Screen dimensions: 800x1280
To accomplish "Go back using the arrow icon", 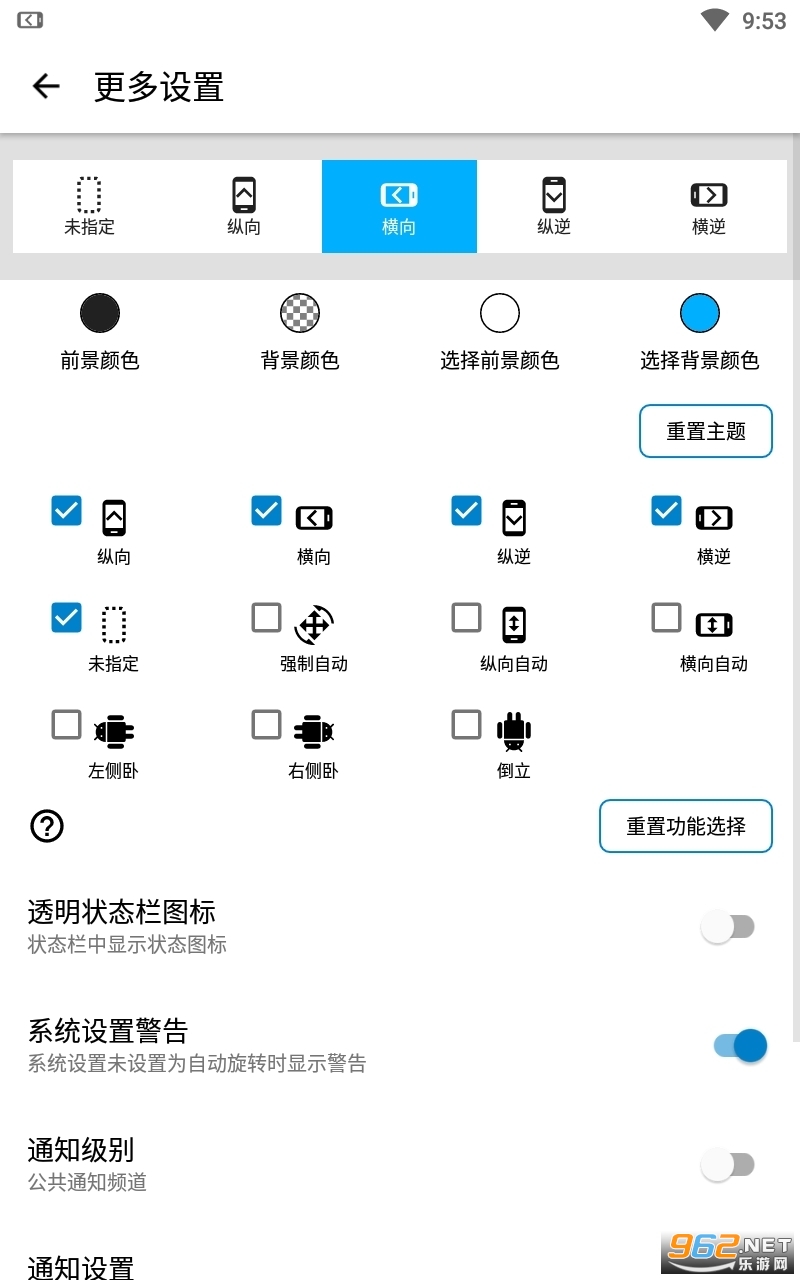I will (x=46, y=86).
